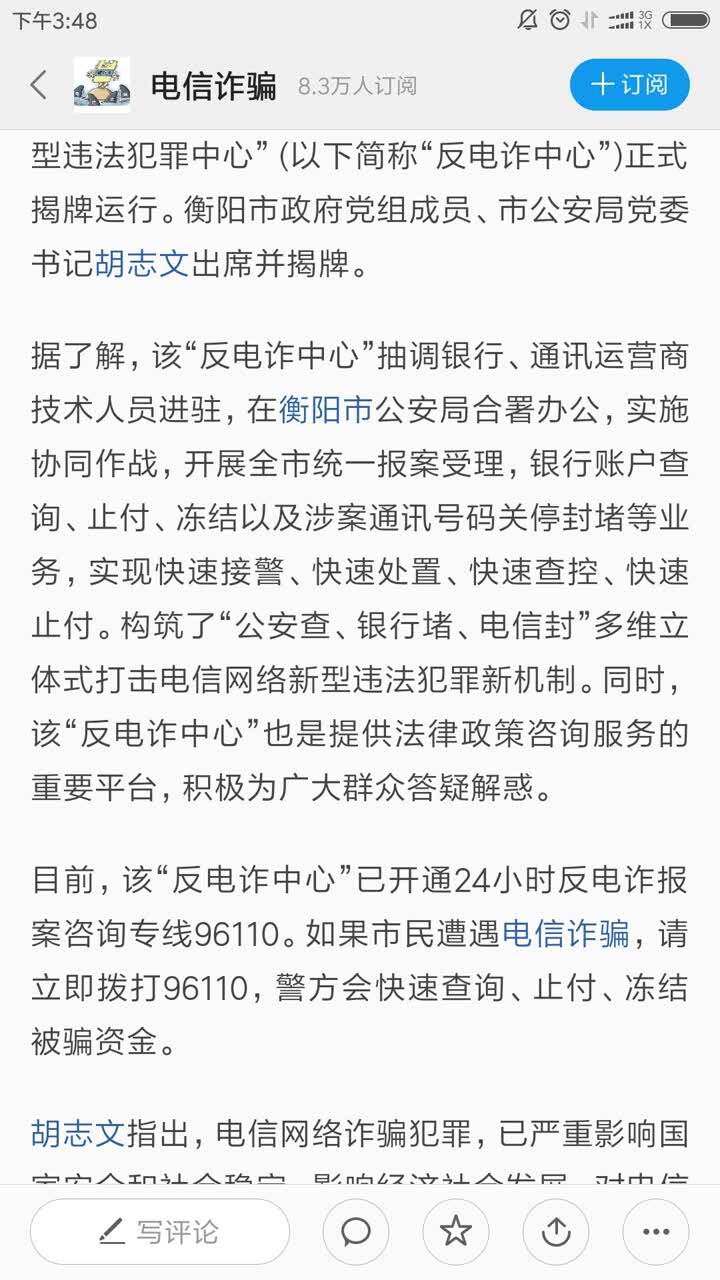The width and height of the screenshot is (720, 1280).
Task: Tap the 写评论 comment box
Action: [x=160, y=1232]
